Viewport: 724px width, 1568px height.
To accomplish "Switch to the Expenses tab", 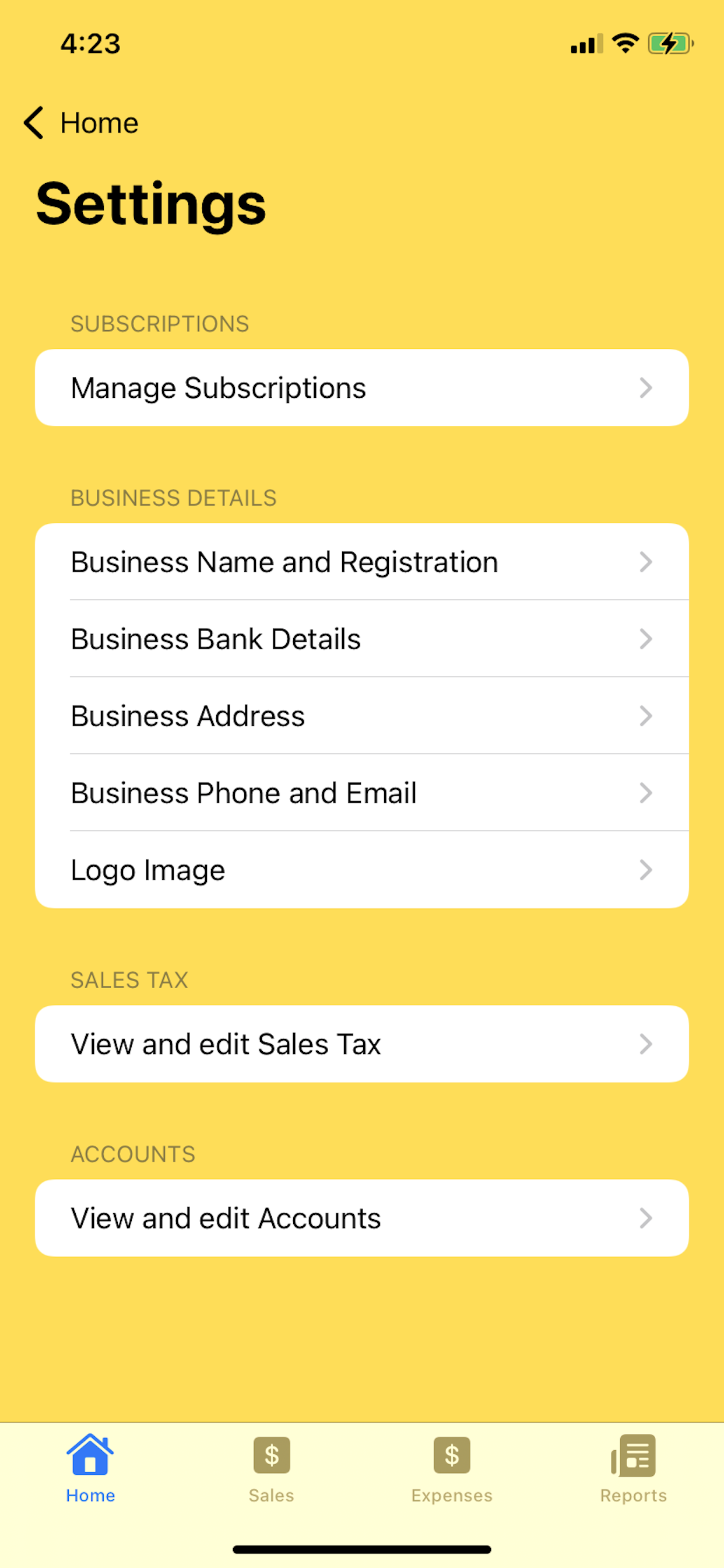I will click(x=451, y=1468).
